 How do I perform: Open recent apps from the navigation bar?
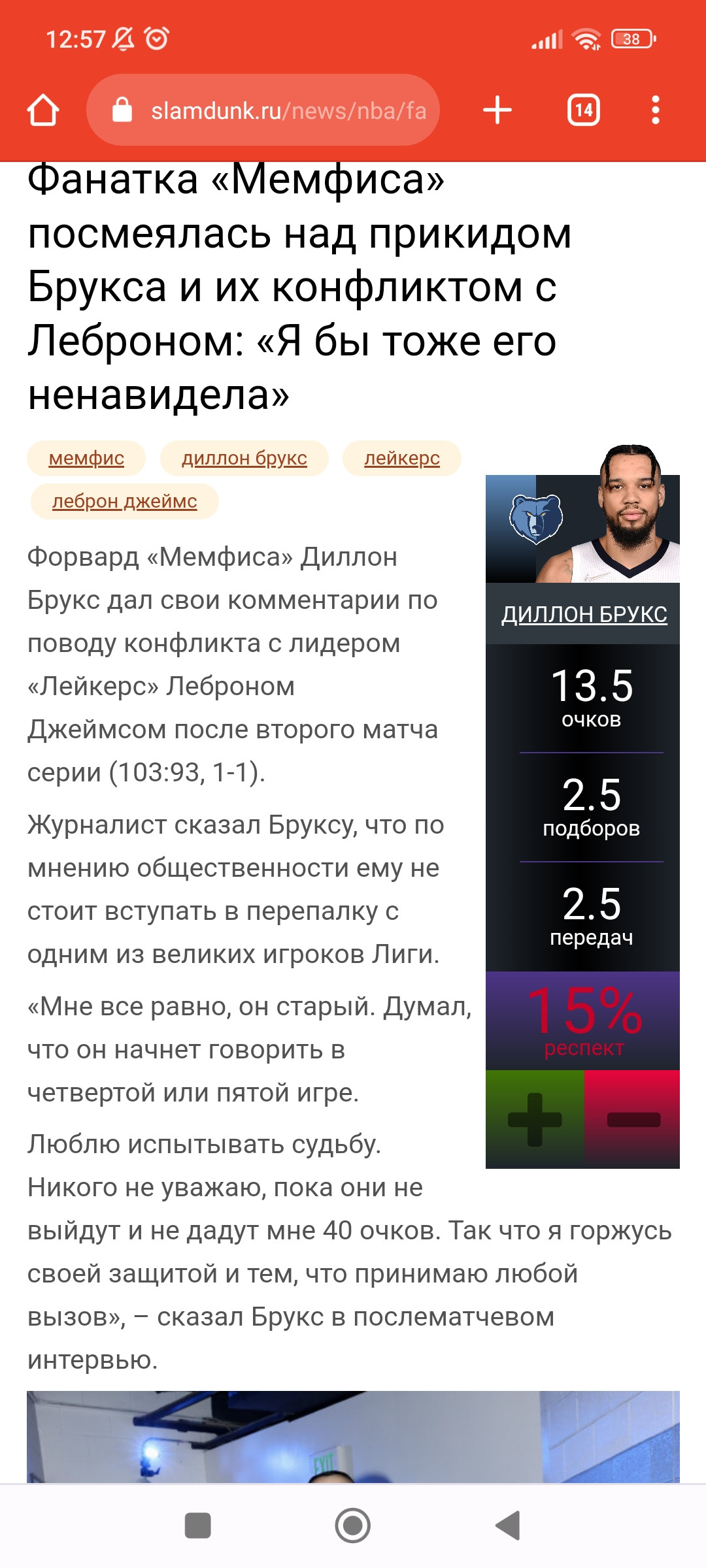click(198, 1526)
